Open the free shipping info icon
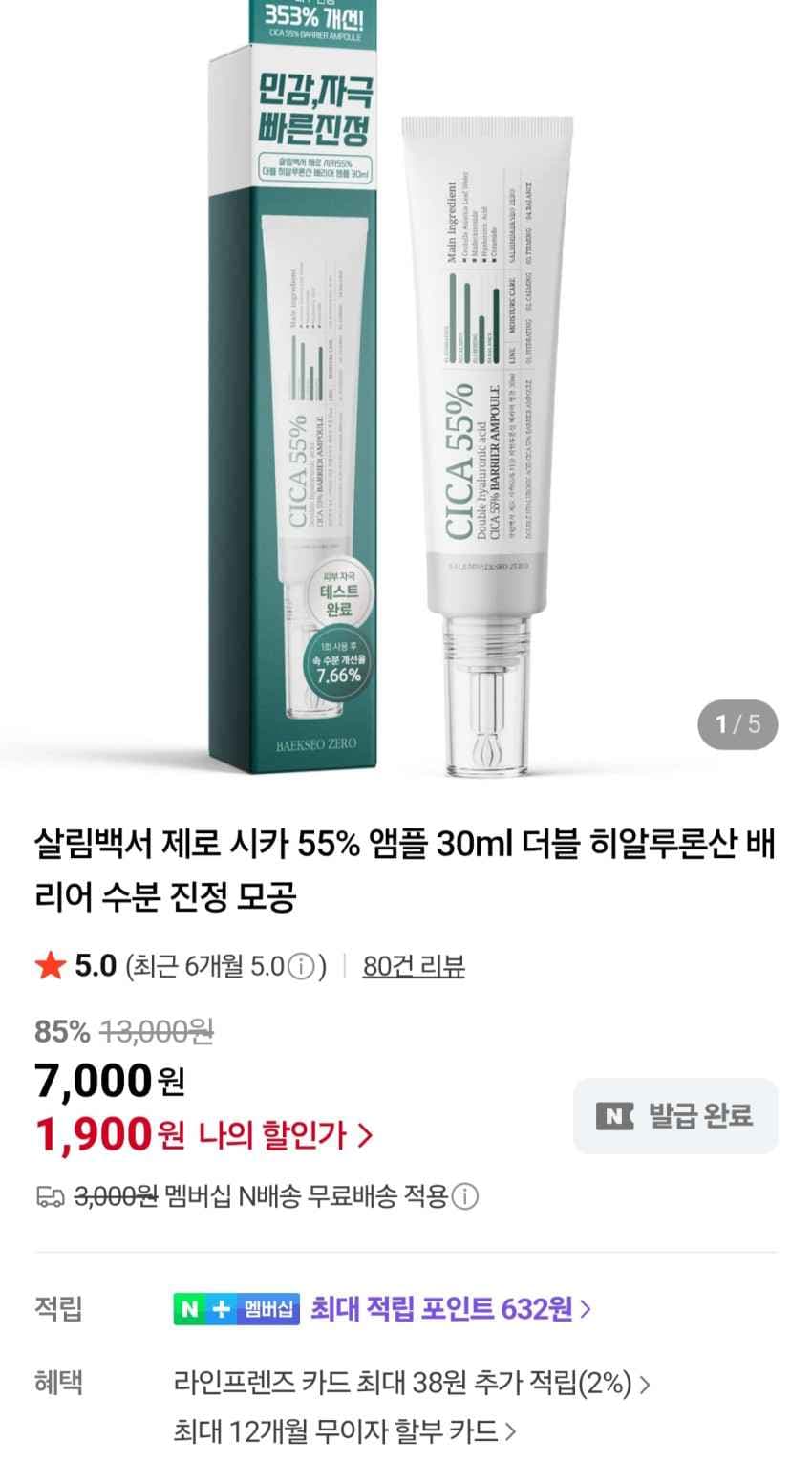 tap(466, 1195)
